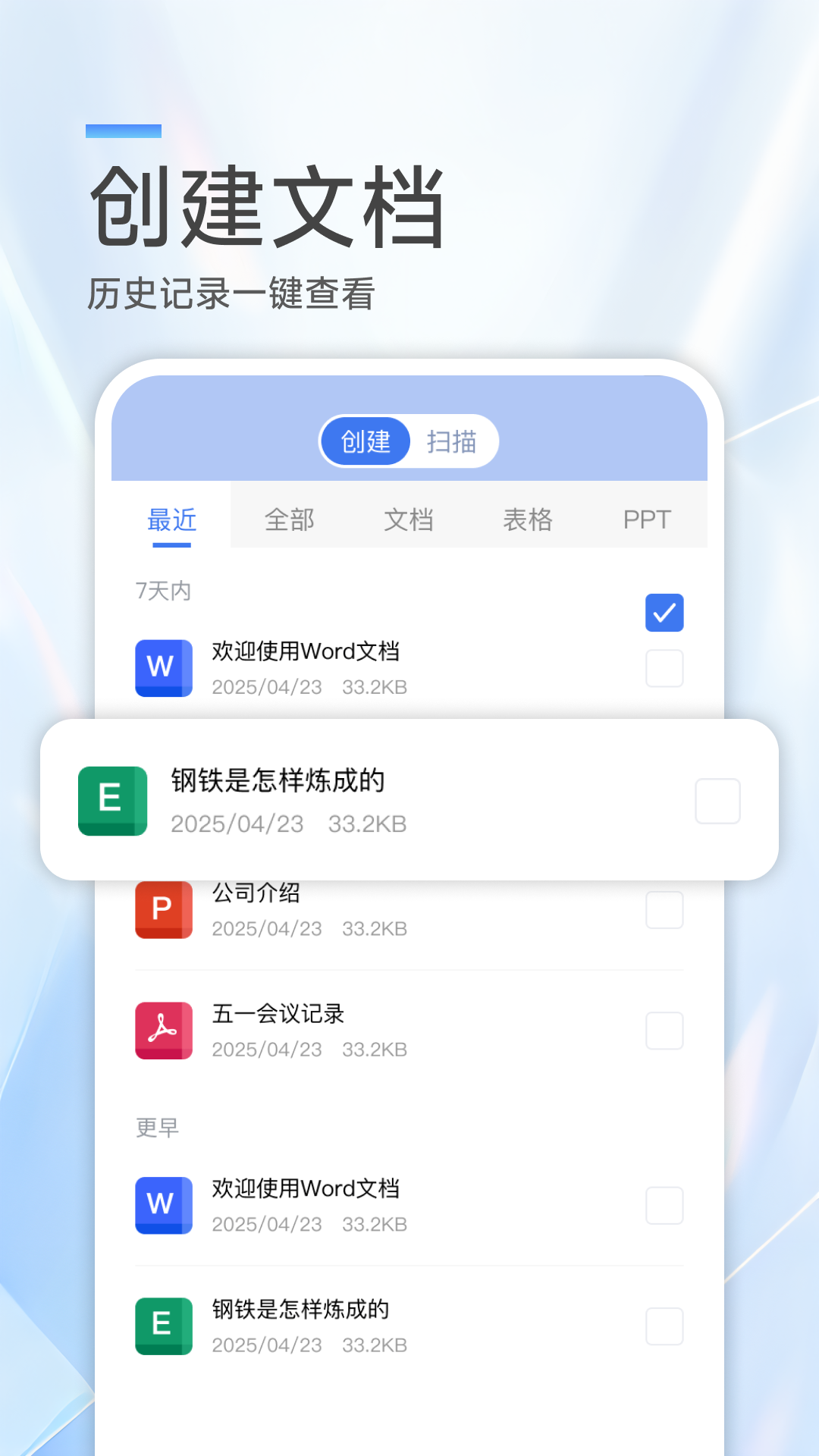Click the PDF icon for 五一会议记录
819x1456 pixels.
(163, 1030)
